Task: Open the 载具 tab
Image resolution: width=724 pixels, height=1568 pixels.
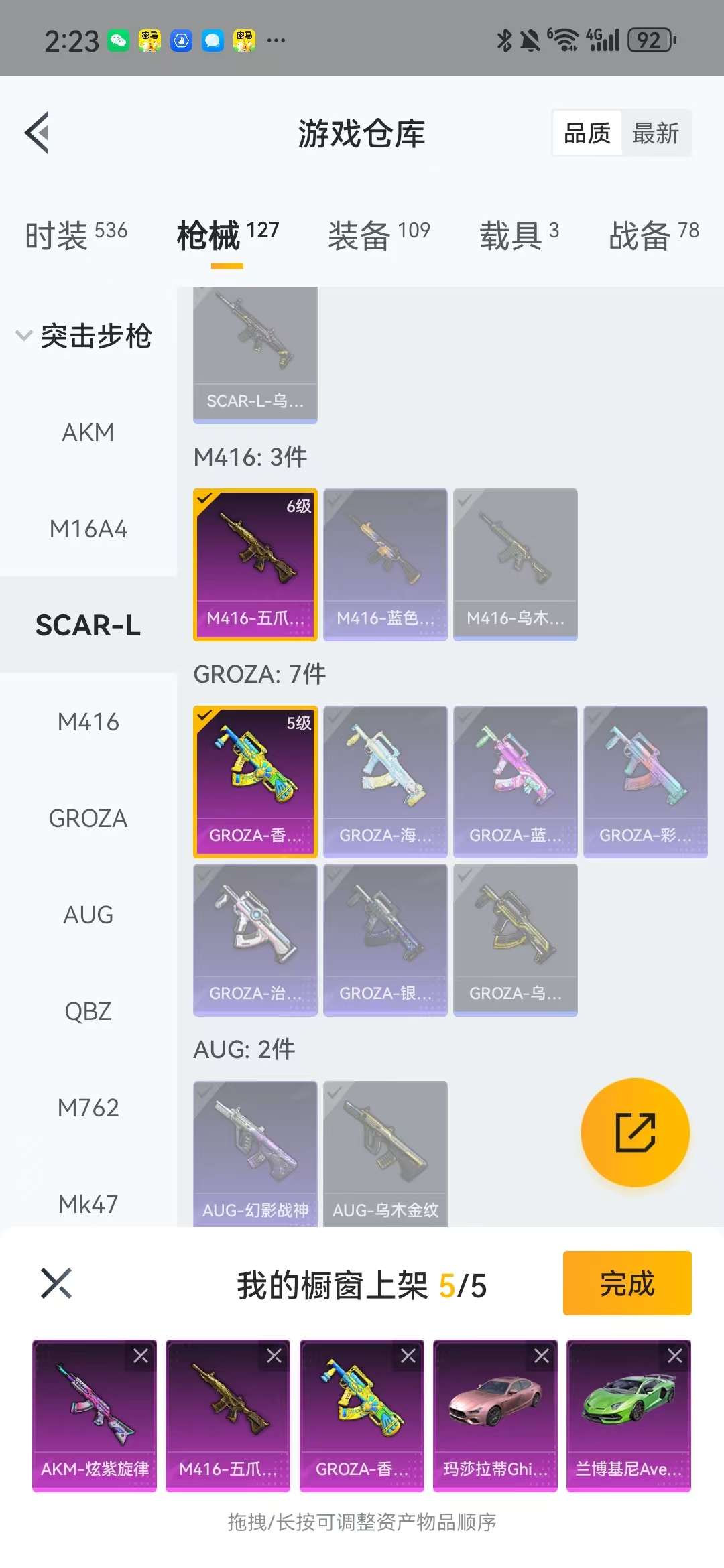Action: click(x=519, y=235)
